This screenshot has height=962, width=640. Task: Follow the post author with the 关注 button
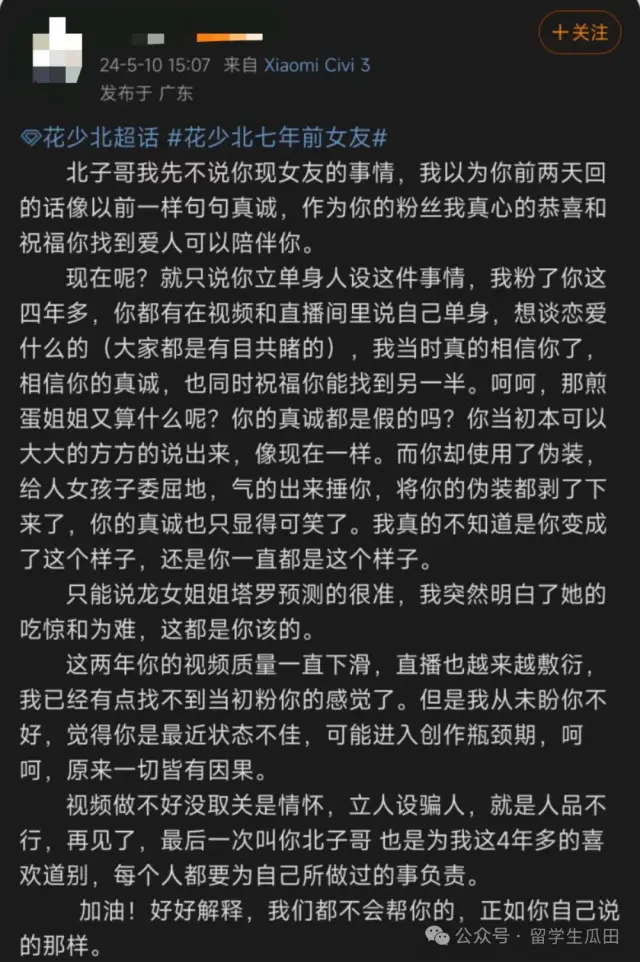(x=581, y=33)
